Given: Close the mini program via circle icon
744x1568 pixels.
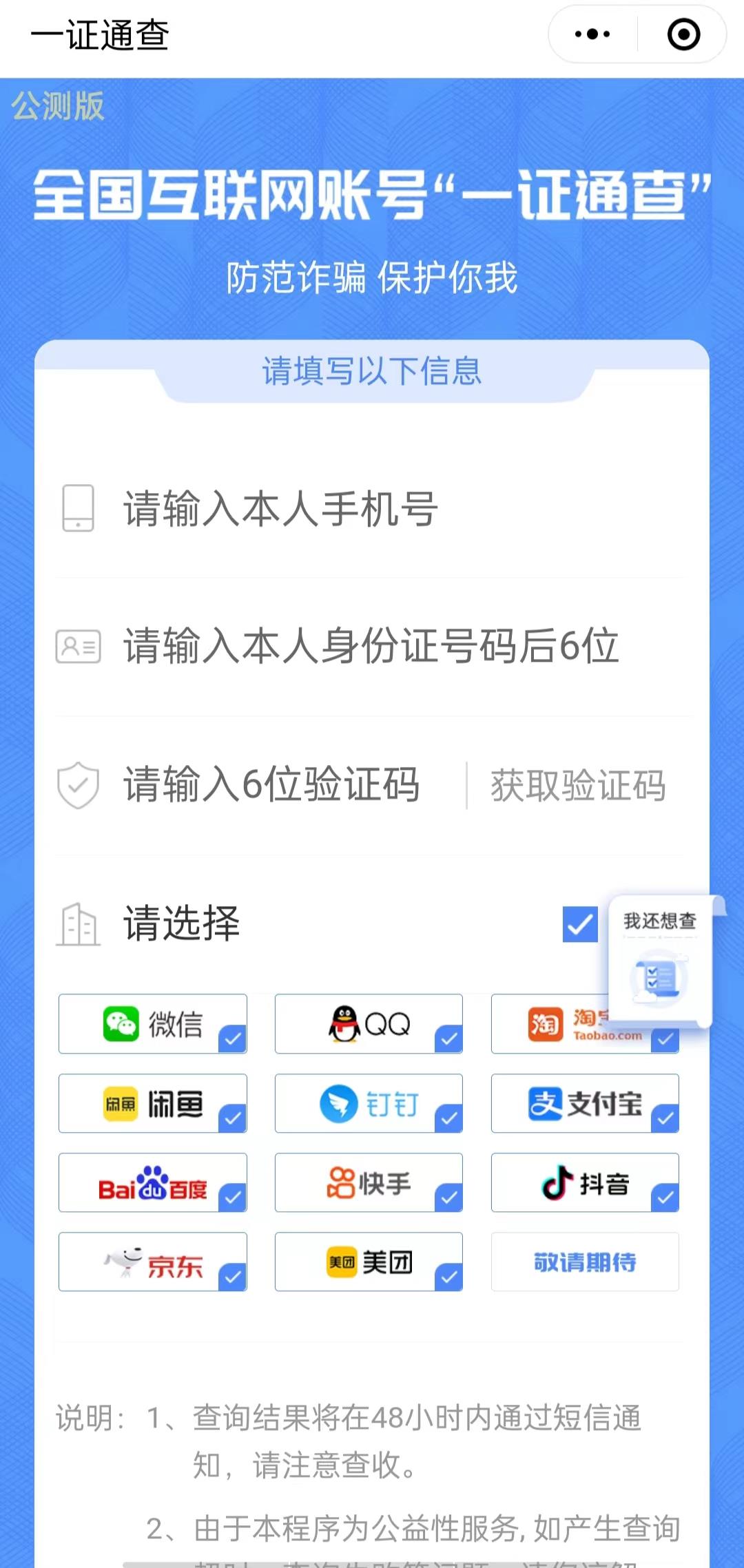Looking at the screenshot, I should (x=683, y=34).
